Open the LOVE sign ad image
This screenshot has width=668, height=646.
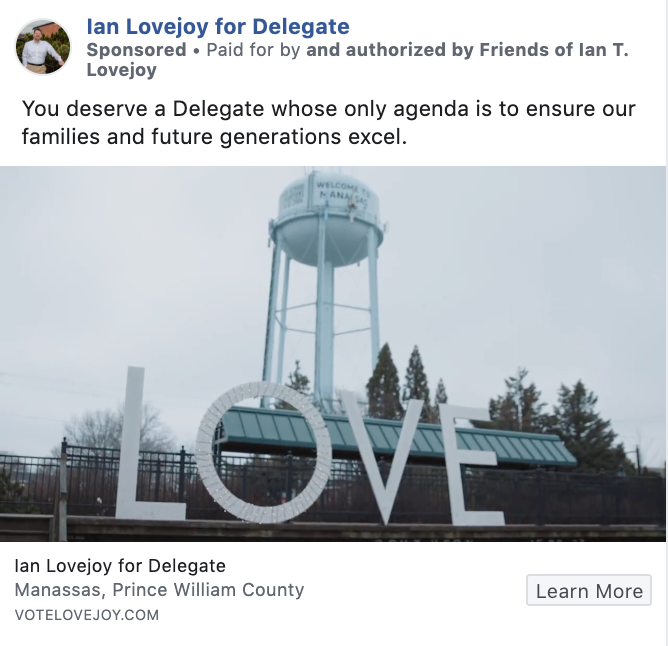(333, 353)
